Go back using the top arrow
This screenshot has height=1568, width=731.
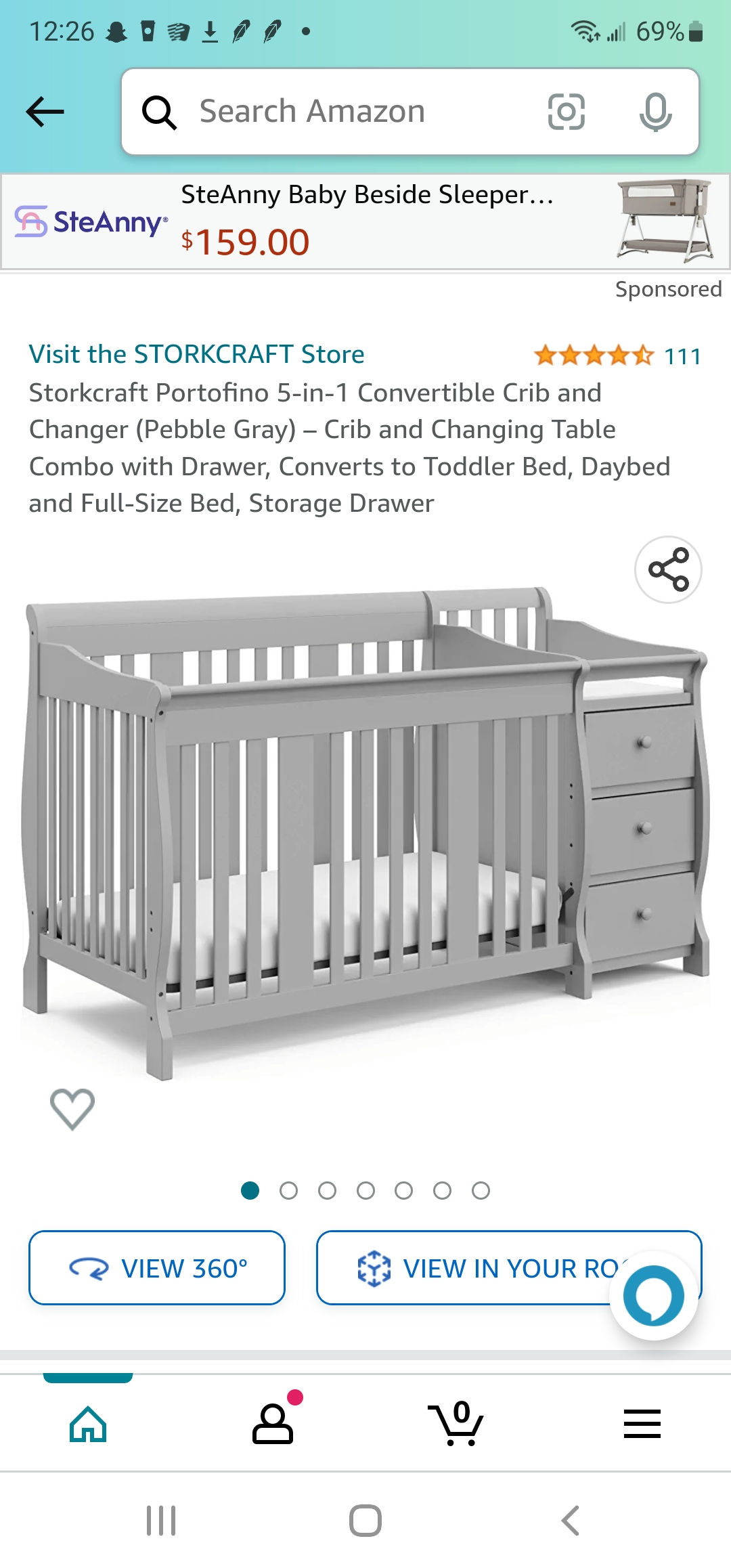point(45,112)
